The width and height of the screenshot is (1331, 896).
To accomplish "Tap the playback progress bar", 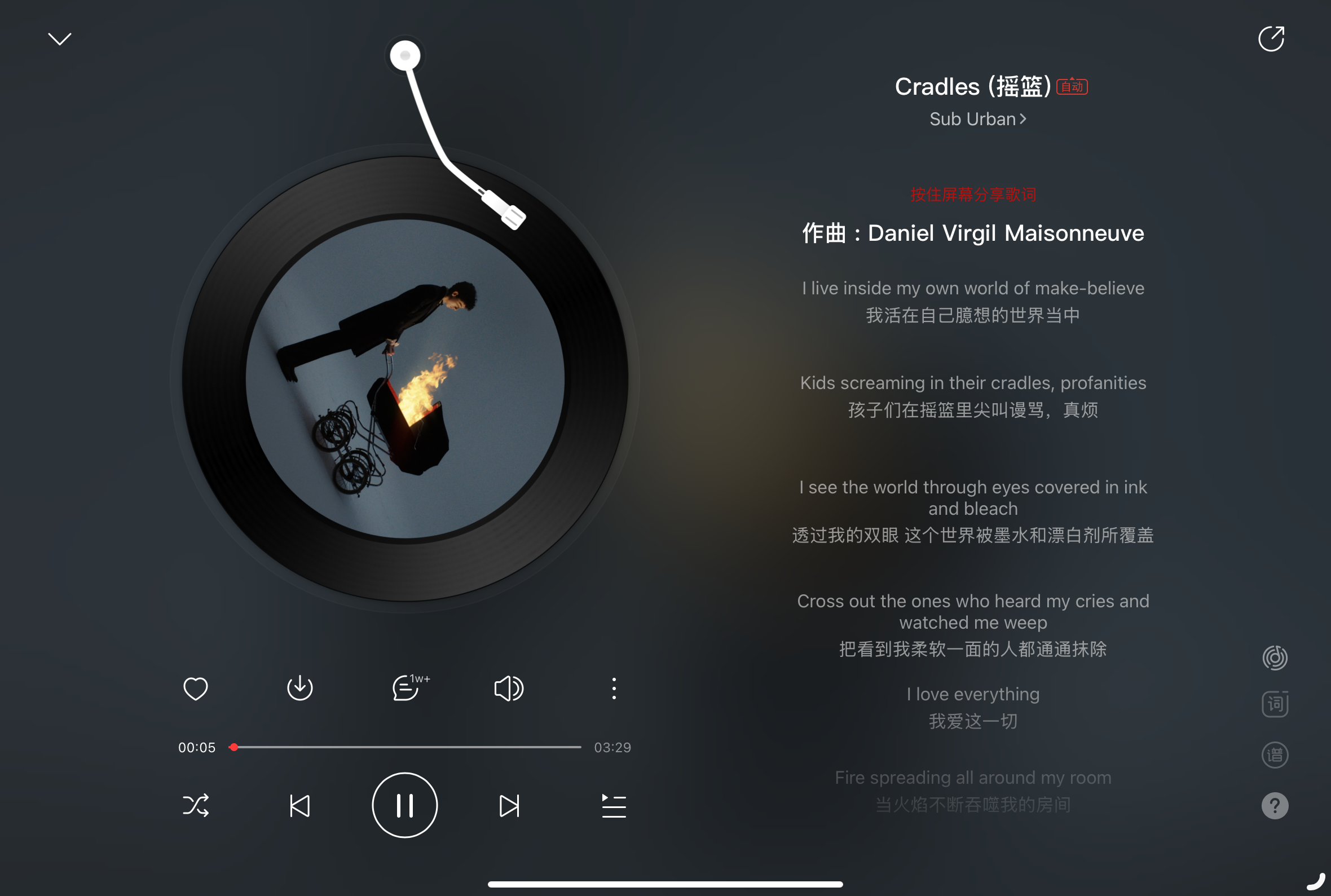I will [407, 747].
